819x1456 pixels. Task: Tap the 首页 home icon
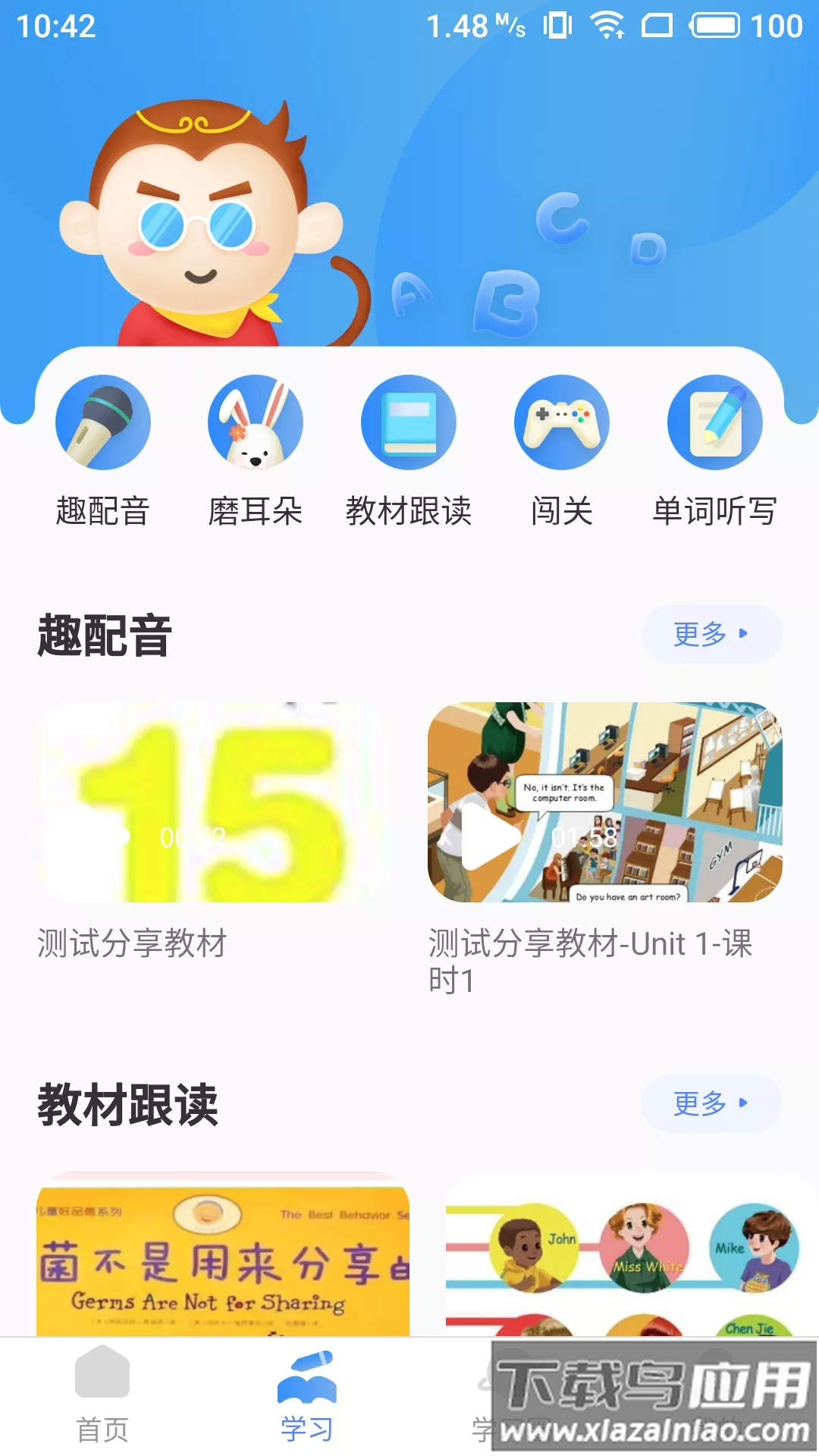[x=103, y=1382]
